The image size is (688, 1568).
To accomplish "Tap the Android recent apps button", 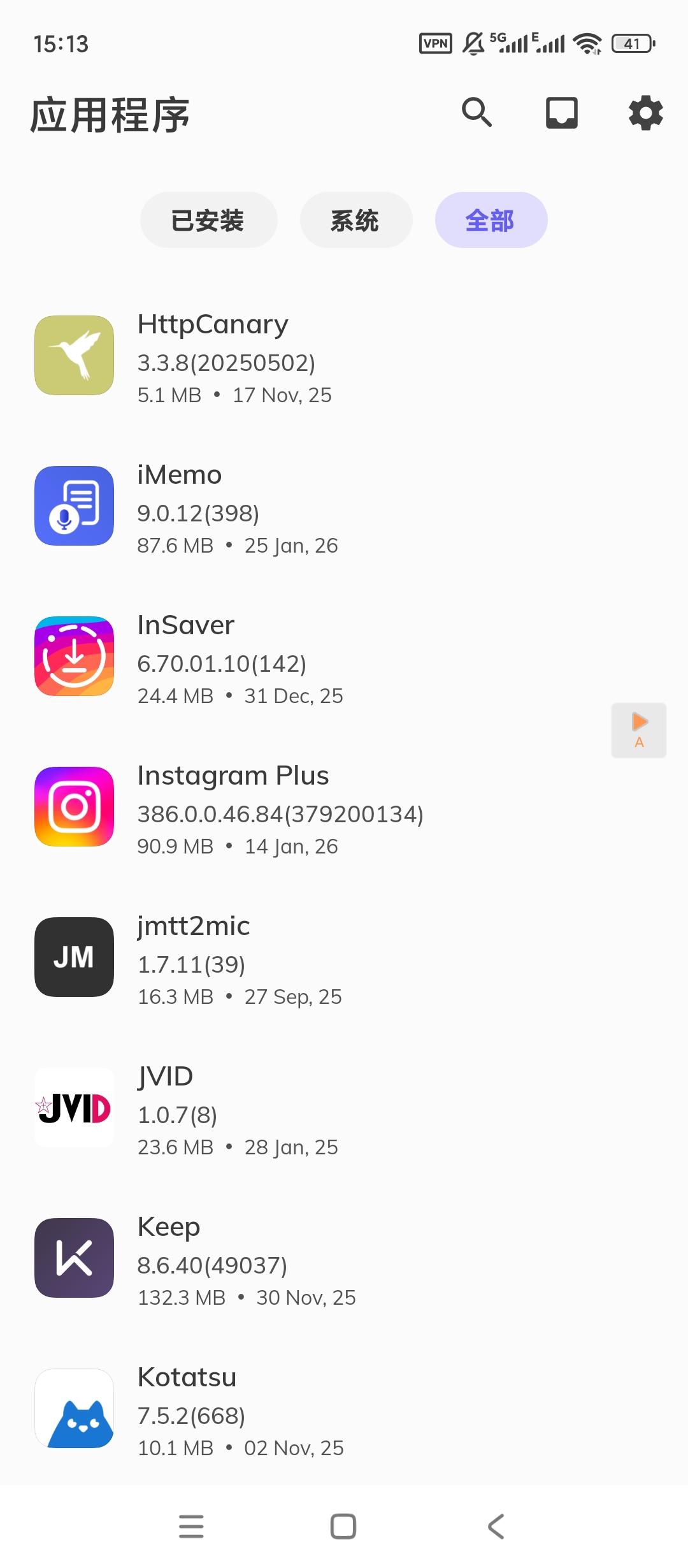I will pos(191,1527).
